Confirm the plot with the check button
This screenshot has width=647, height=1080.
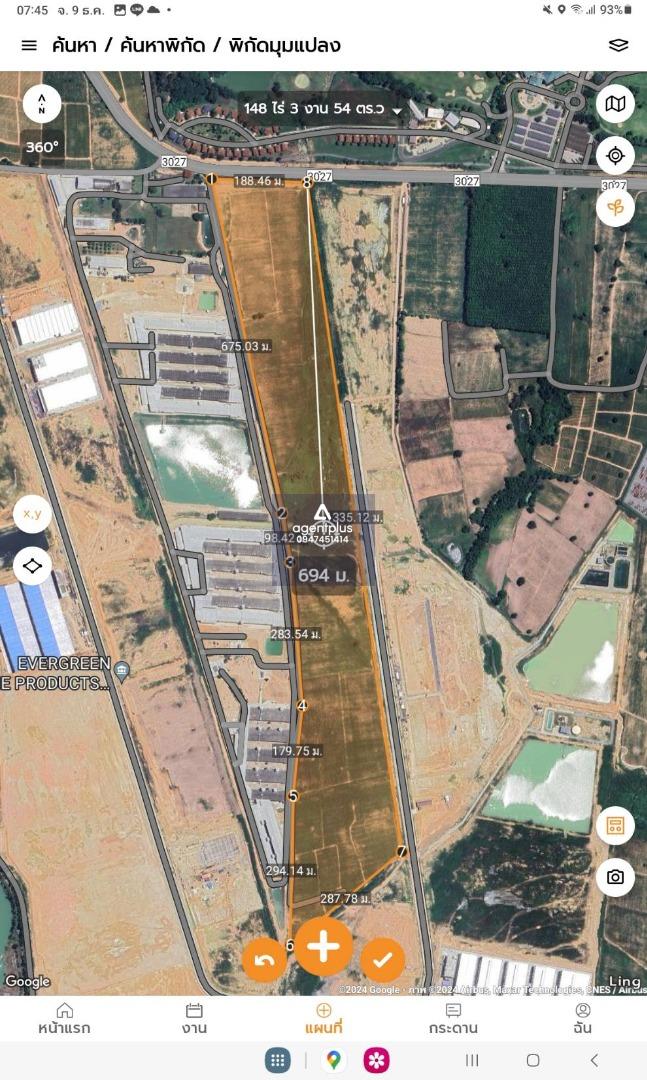point(382,959)
